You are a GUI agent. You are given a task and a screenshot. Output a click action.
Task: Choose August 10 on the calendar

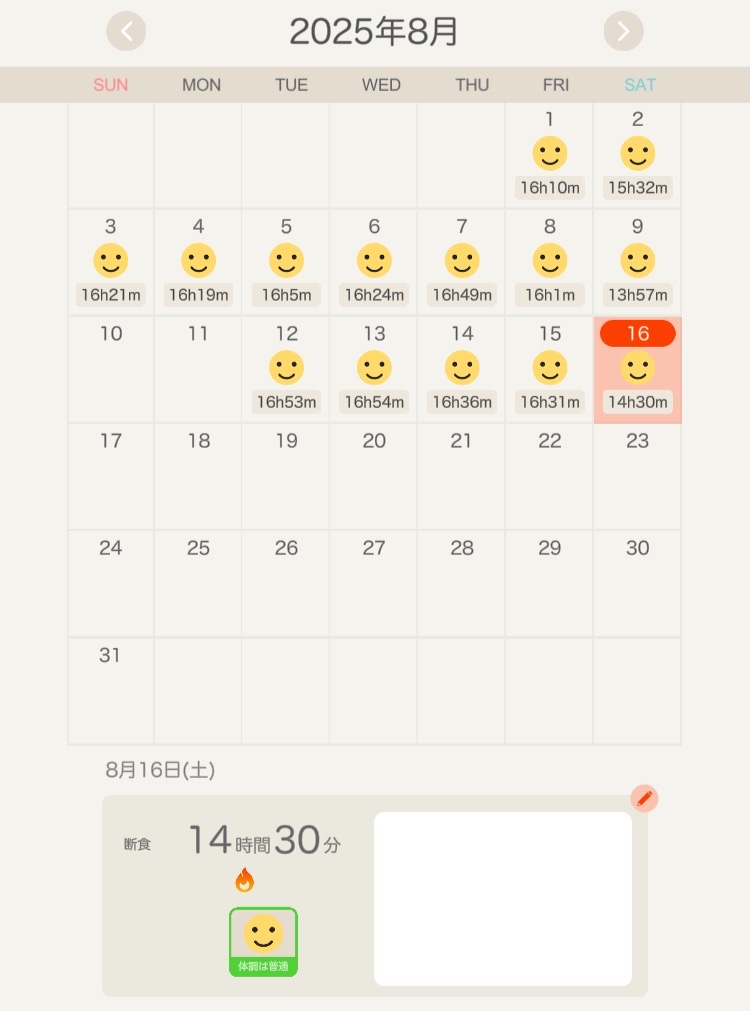point(111,368)
